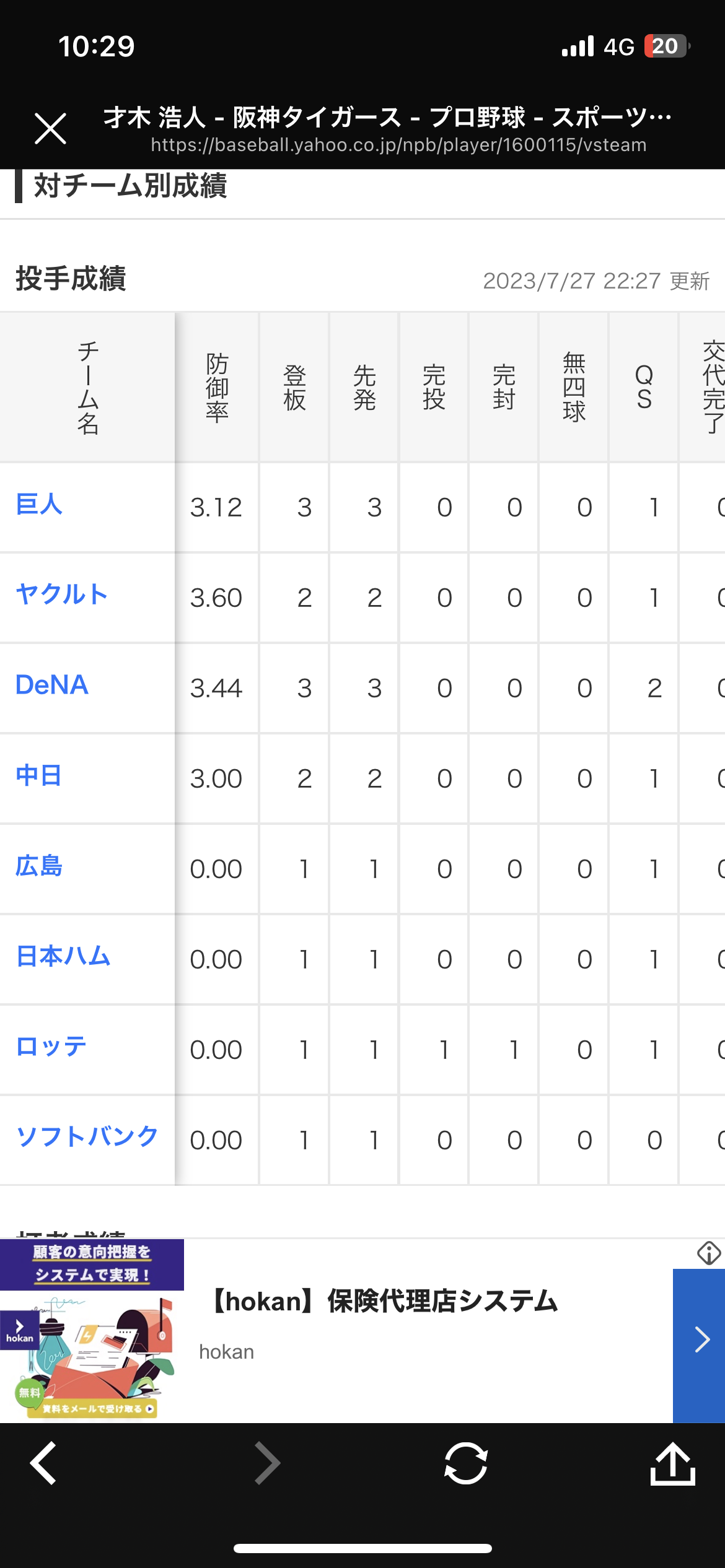725x1568 pixels.
Task: Open the 巨人 team link
Action: [39, 504]
